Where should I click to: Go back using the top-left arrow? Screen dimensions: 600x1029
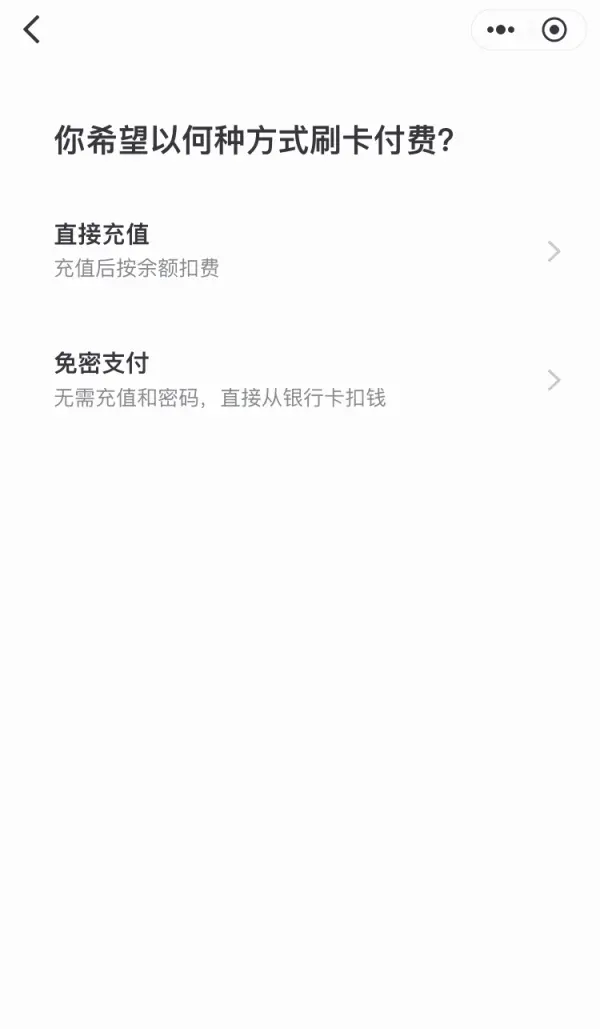coord(32,30)
